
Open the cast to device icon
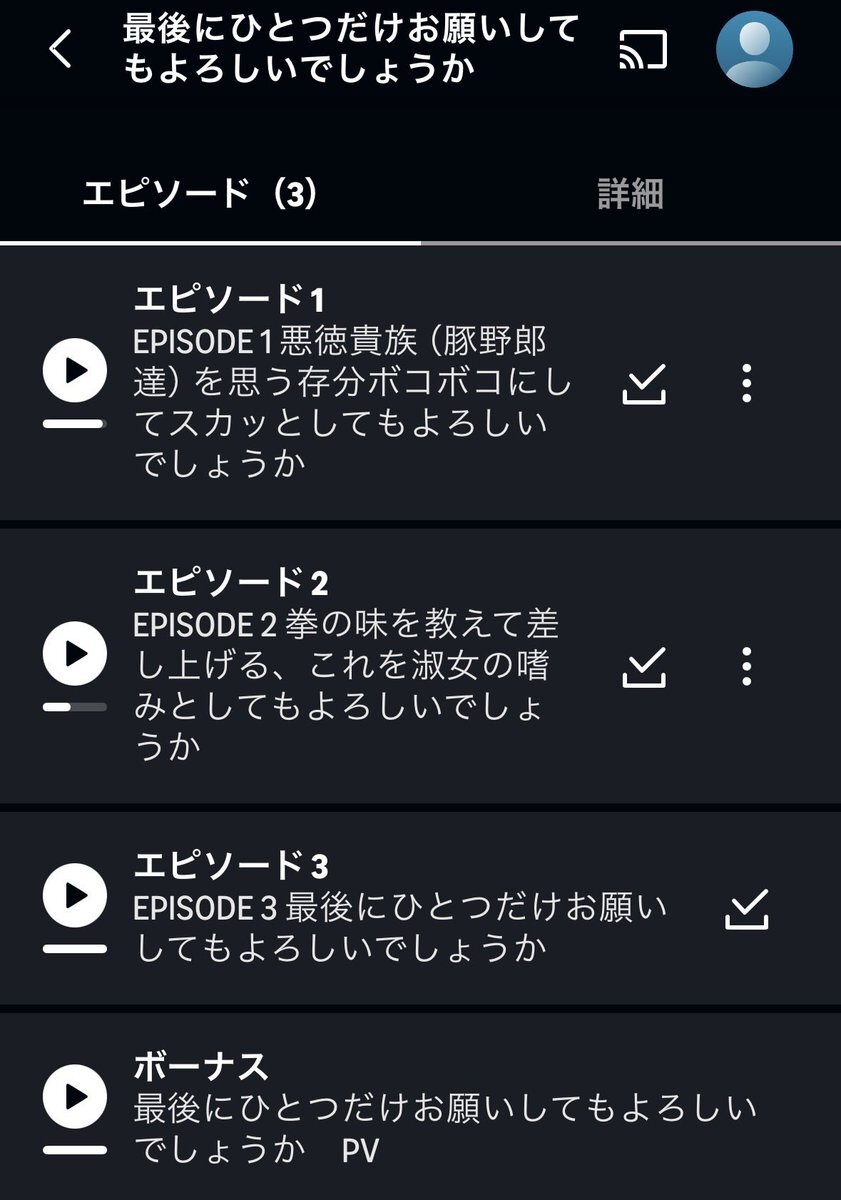pyautogui.click(x=642, y=49)
